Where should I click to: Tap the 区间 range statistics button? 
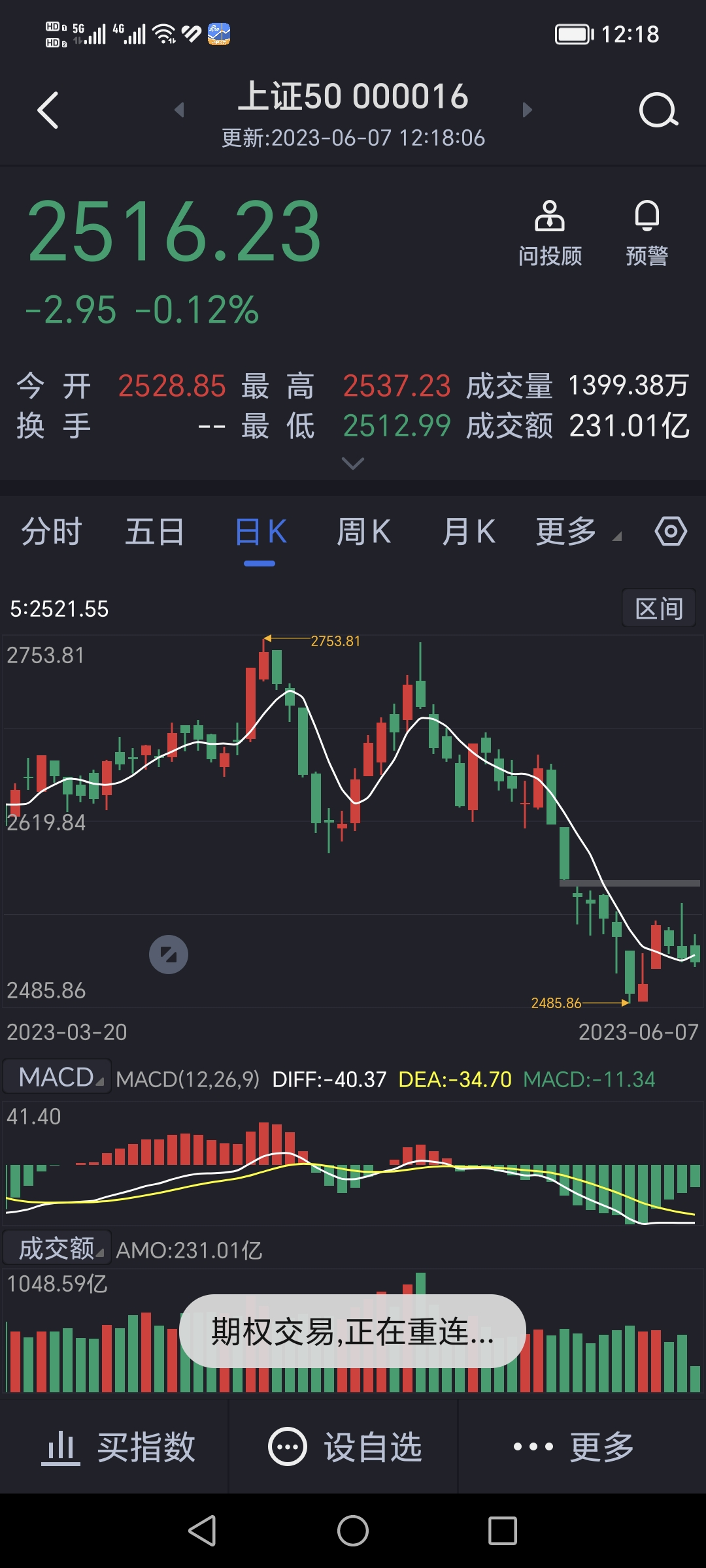658,608
